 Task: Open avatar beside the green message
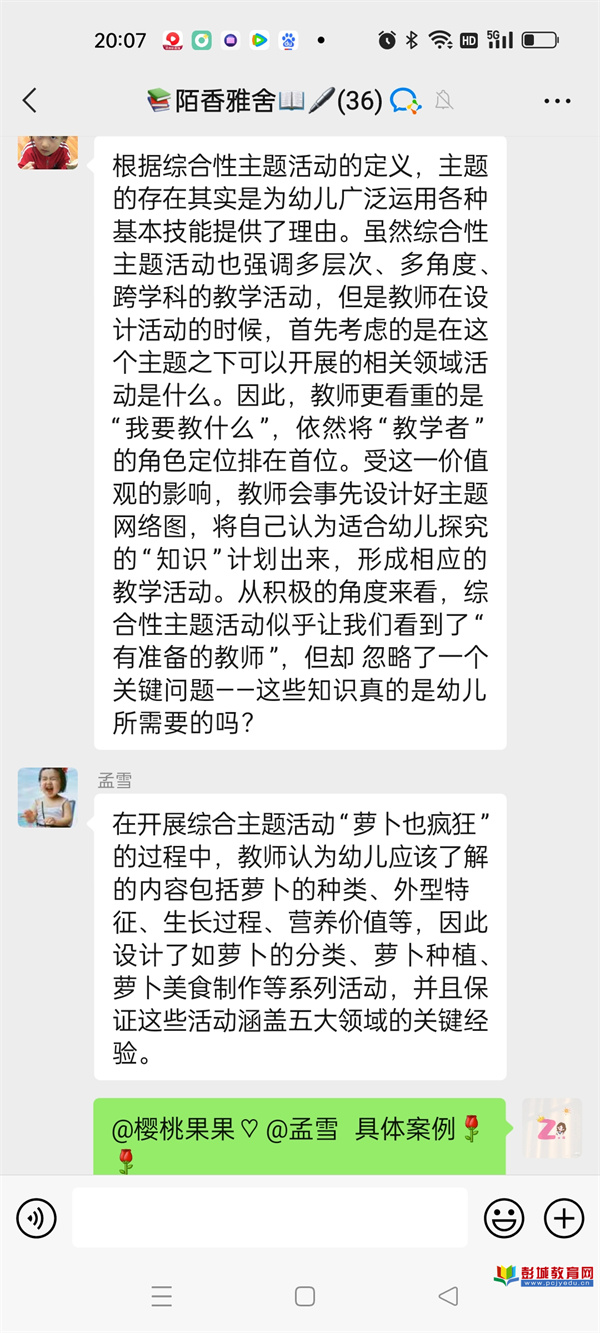pos(552,1128)
